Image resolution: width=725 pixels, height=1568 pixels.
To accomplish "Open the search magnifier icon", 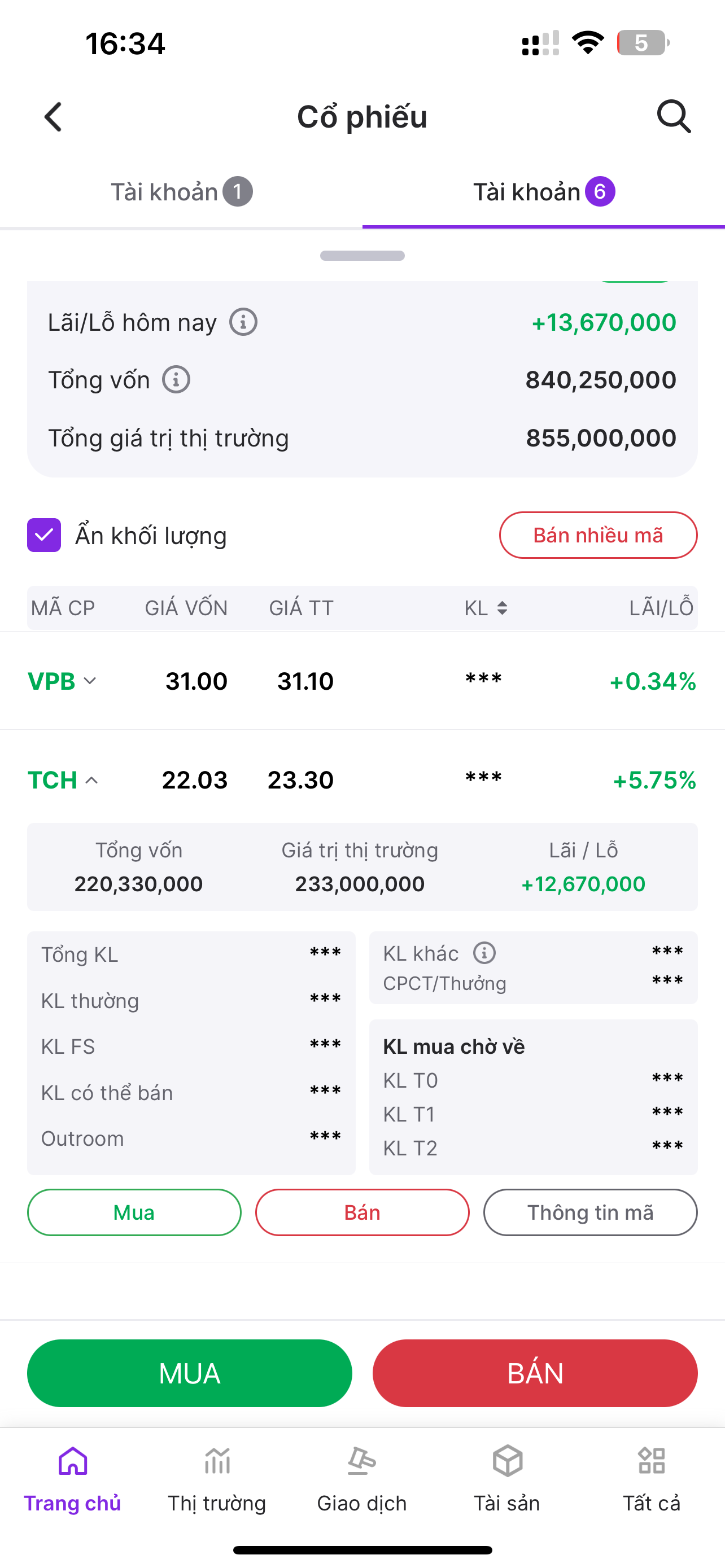I will click(x=673, y=116).
